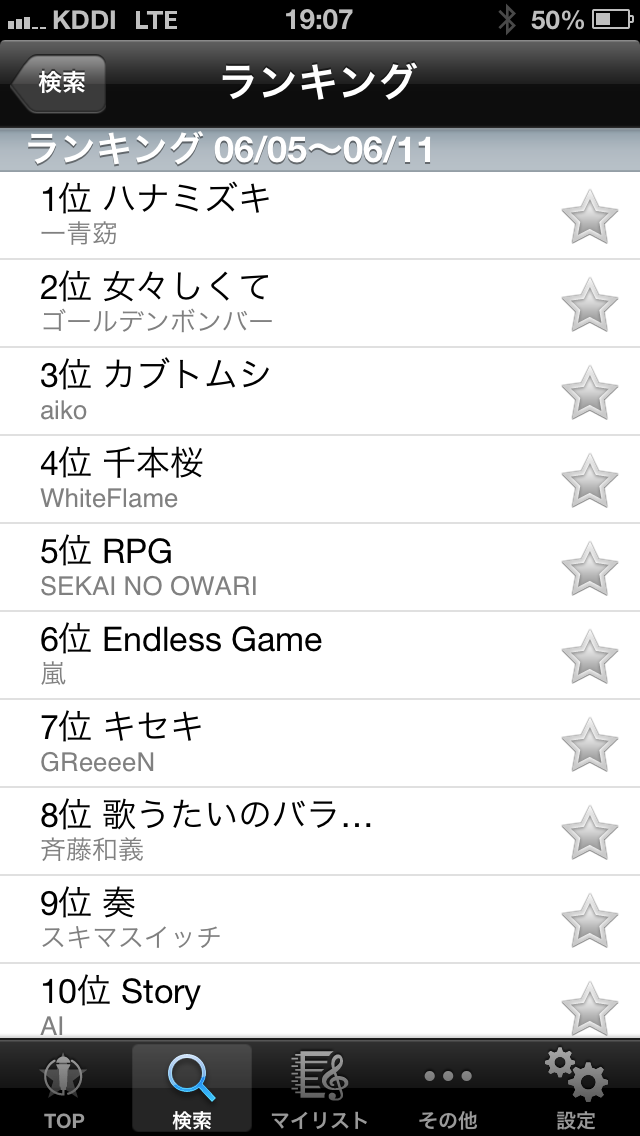
Task: Switch to the TOP tab
Action: click(64, 1090)
